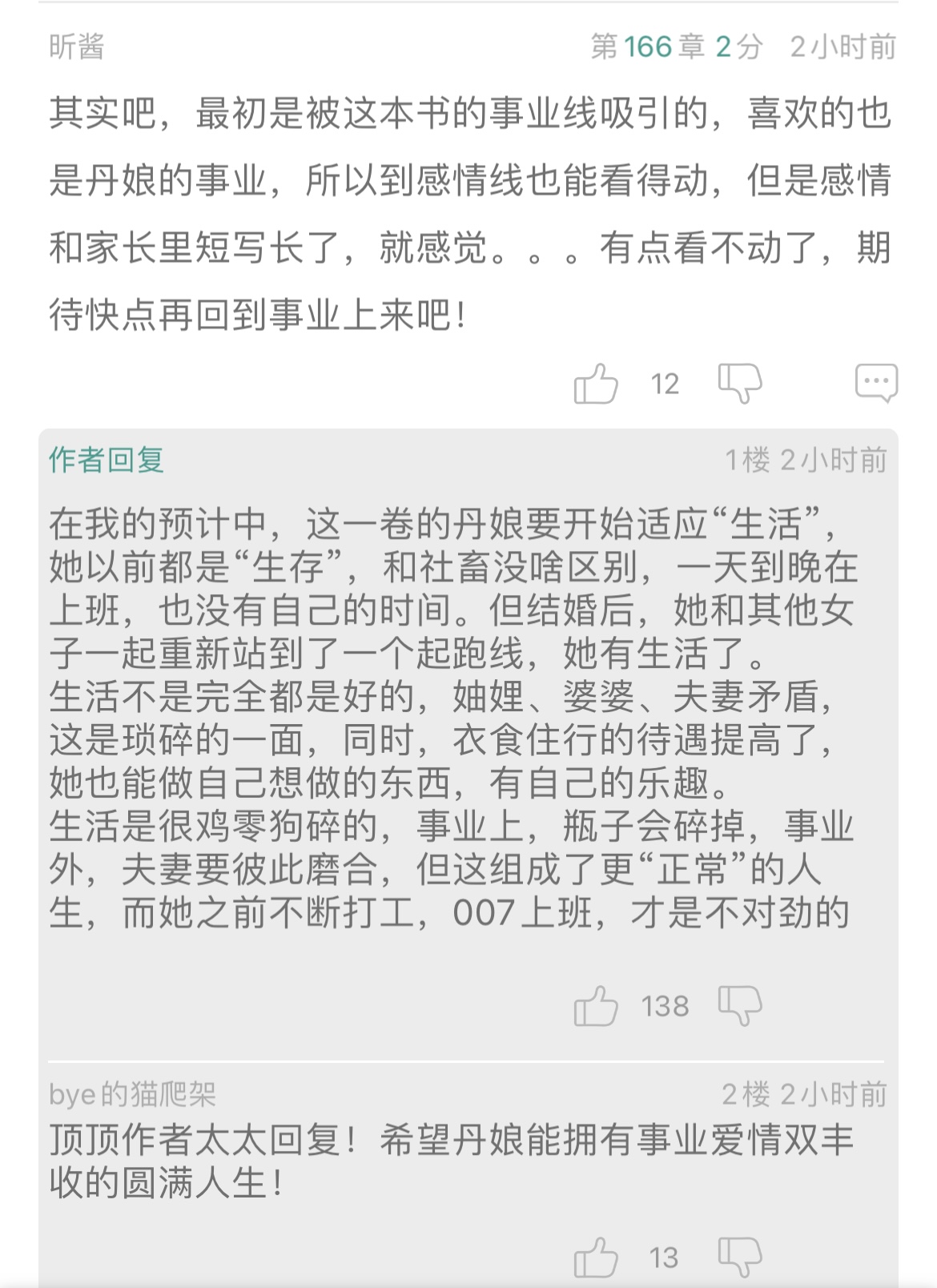Open 昕酱's user profile
The image size is (937, 1288).
pyautogui.click(x=77, y=47)
